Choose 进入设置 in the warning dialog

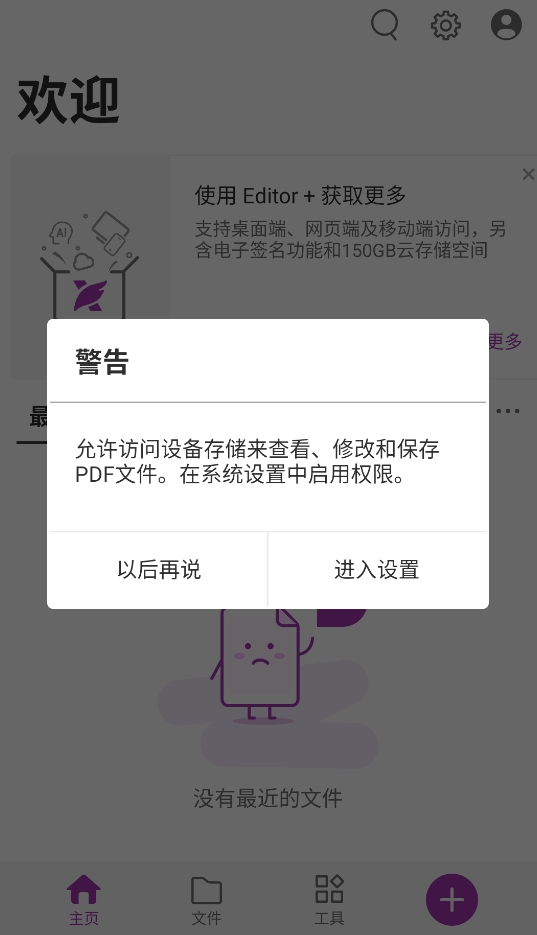point(377,569)
